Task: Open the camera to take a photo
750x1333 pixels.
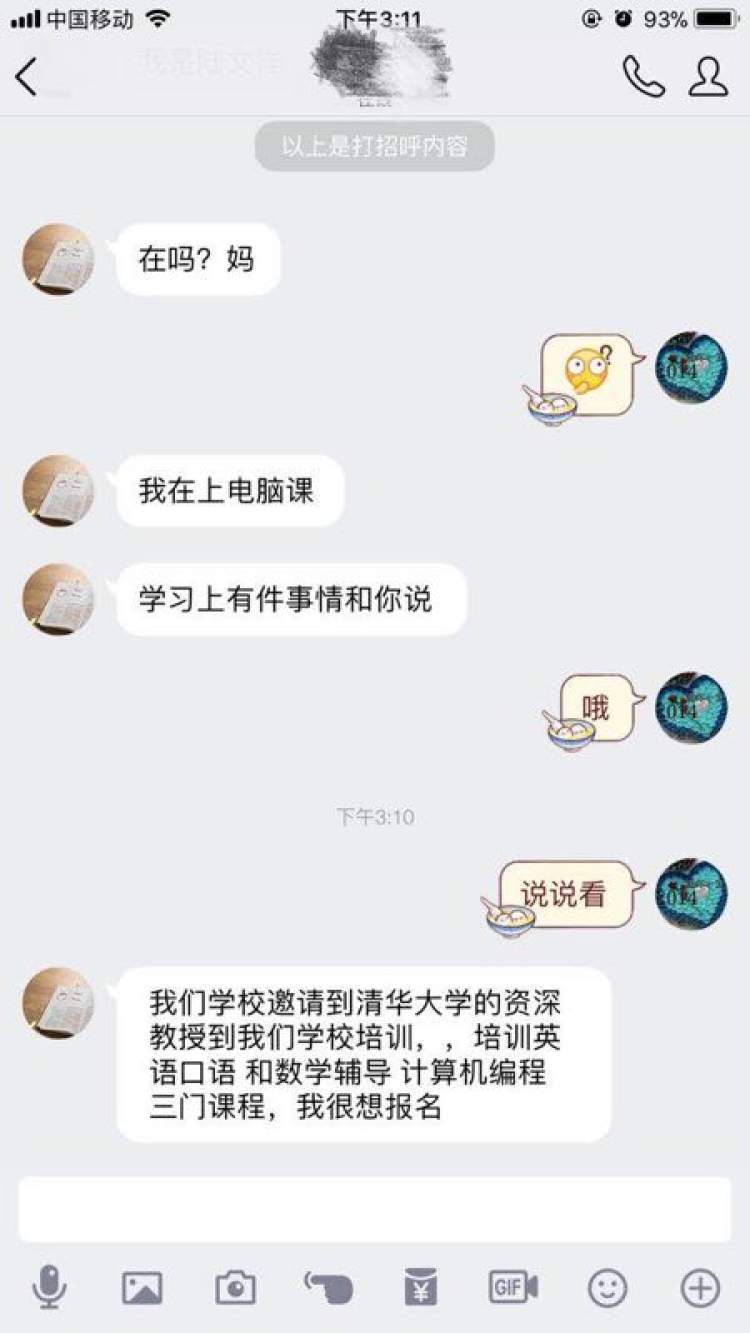Action: pyautogui.click(x=235, y=1287)
